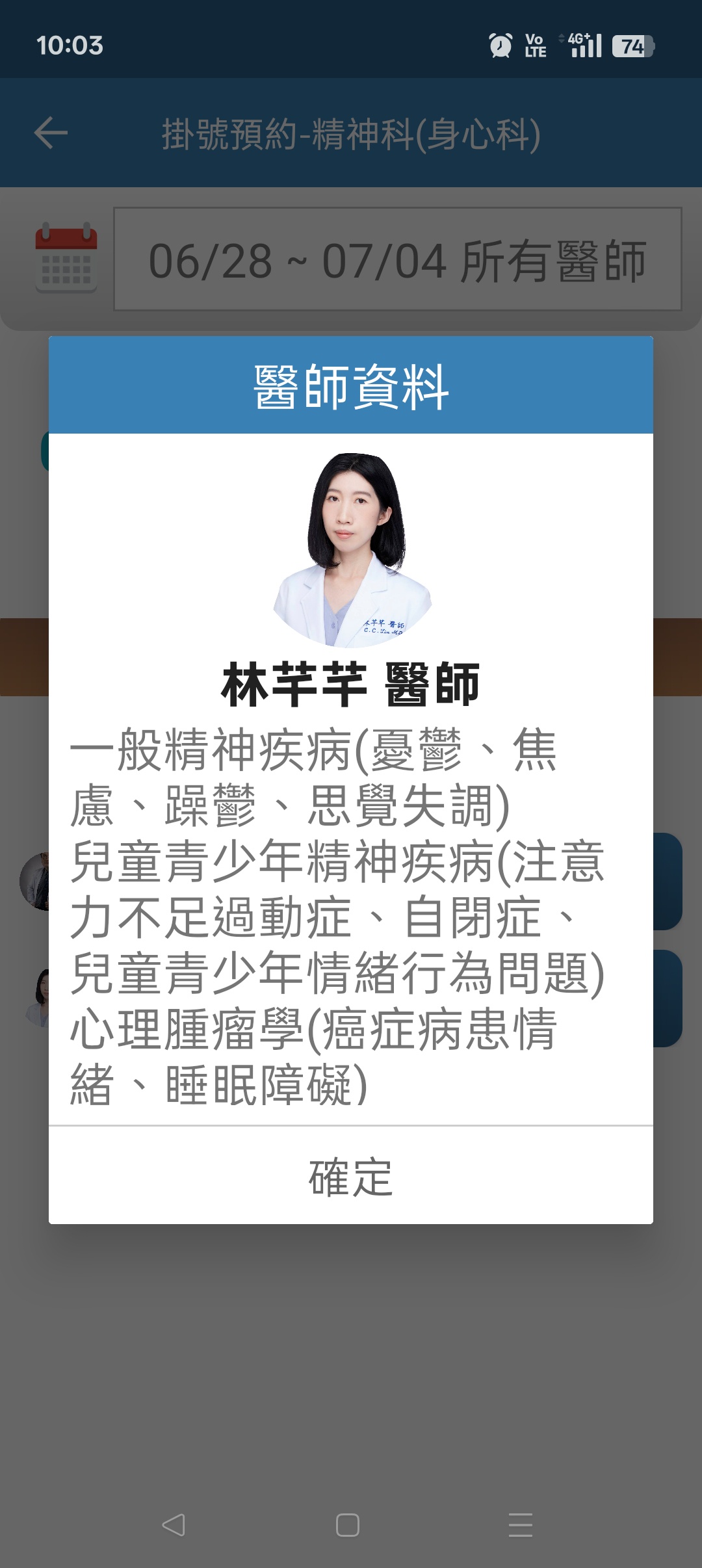The height and width of the screenshot is (1568, 702).
Task: Tap the system back navigation button
Action: pos(174,1524)
